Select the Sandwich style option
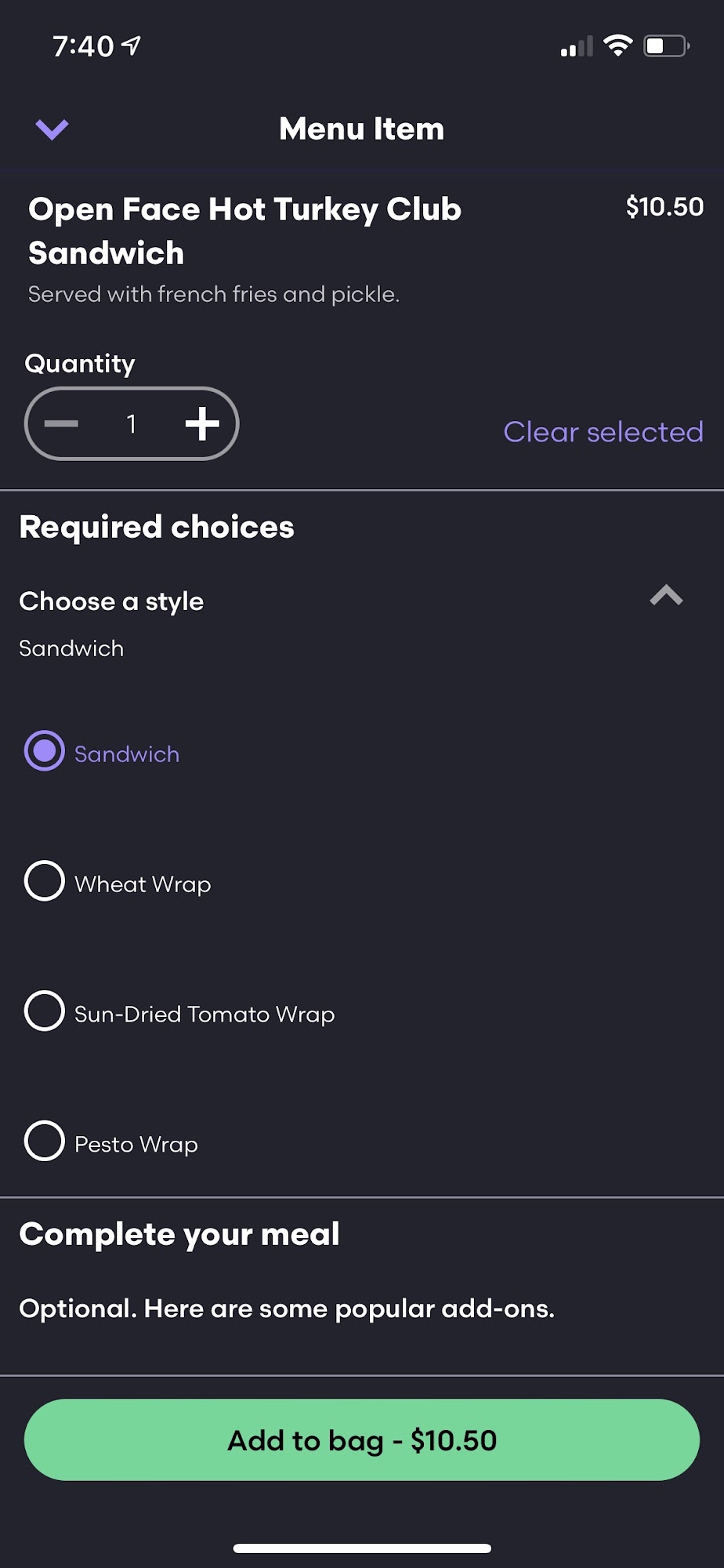 click(x=102, y=753)
